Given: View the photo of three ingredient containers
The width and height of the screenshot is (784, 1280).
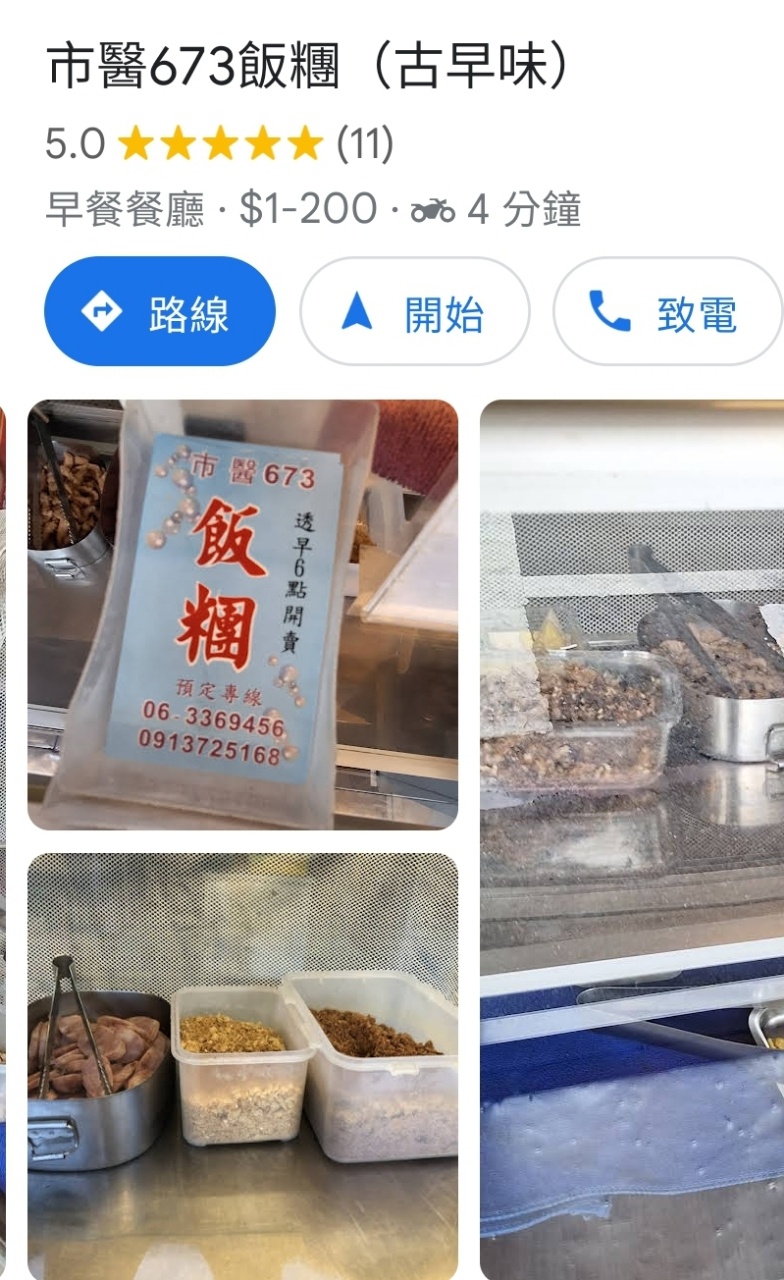Looking at the screenshot, I should (242, 1065).
